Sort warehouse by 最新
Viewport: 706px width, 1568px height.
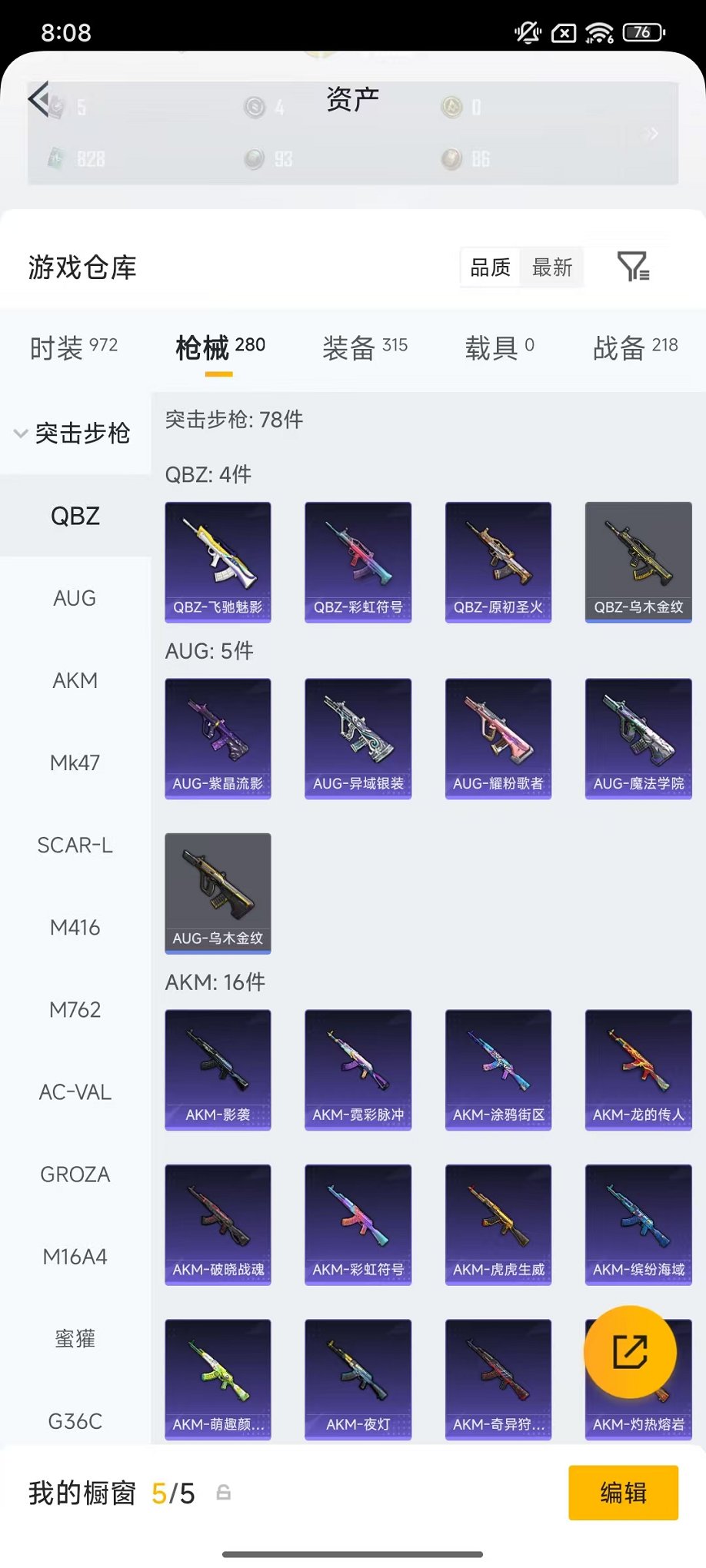551,267
